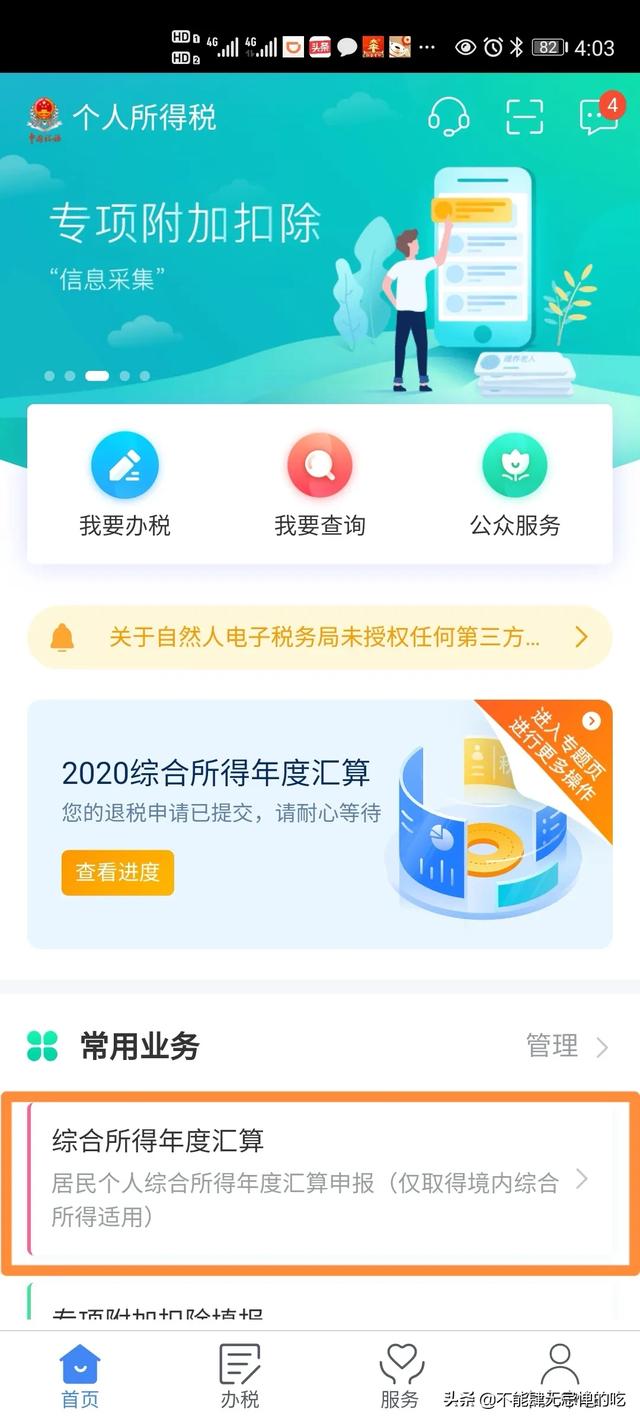Open the scan QR code icon

524,117
